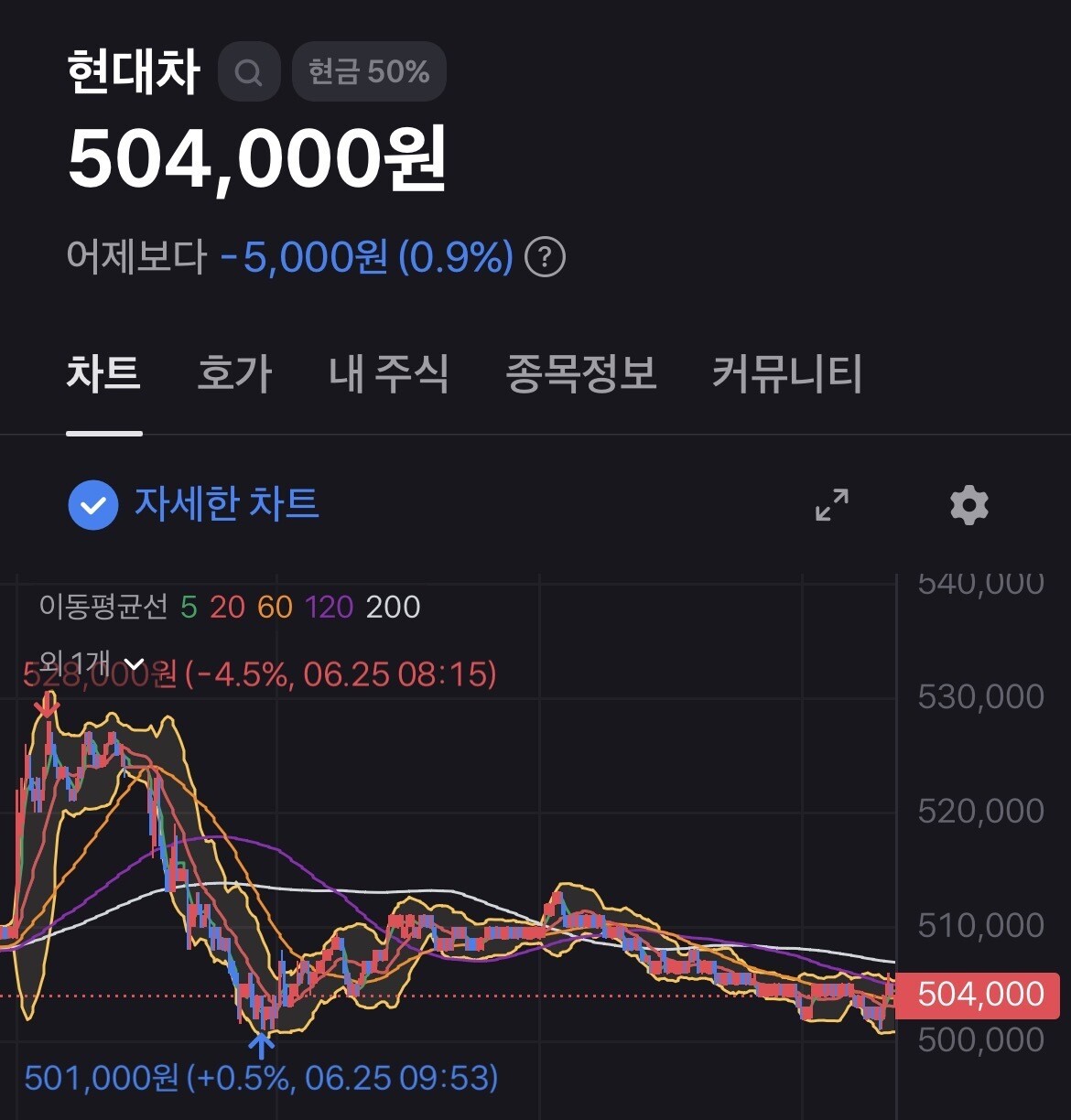Tap the 현금 50% chip
Viewport: 1071px width, 1120px height.
click(x=369, y=71)
